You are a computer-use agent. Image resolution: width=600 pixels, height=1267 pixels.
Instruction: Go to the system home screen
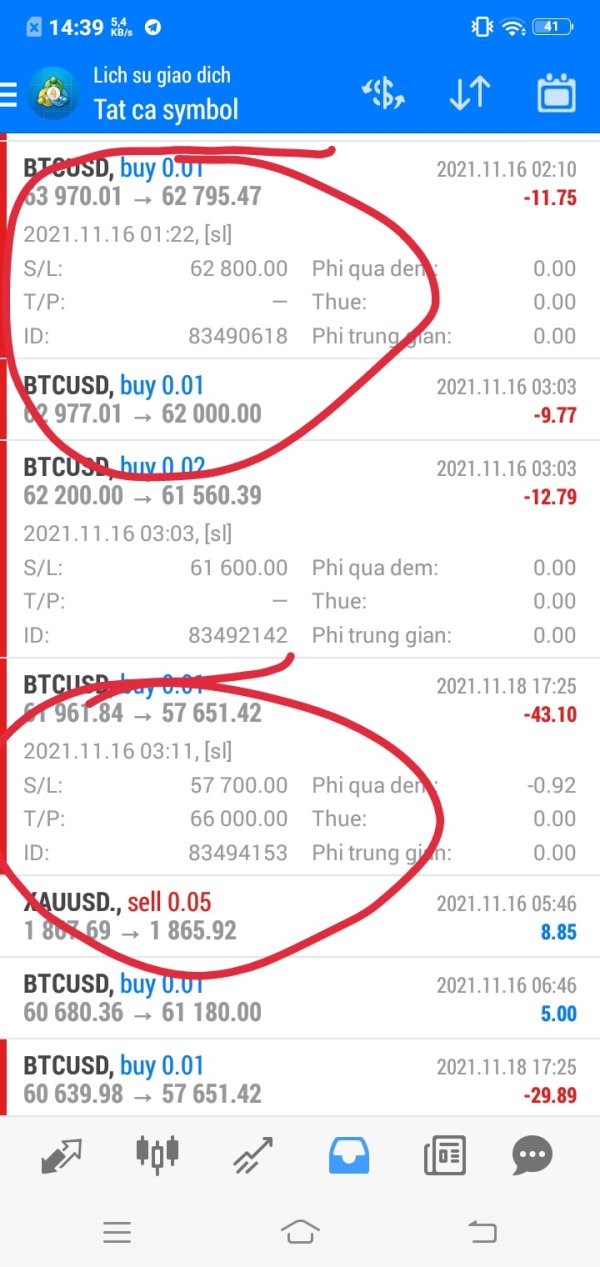pos(300,1232)
